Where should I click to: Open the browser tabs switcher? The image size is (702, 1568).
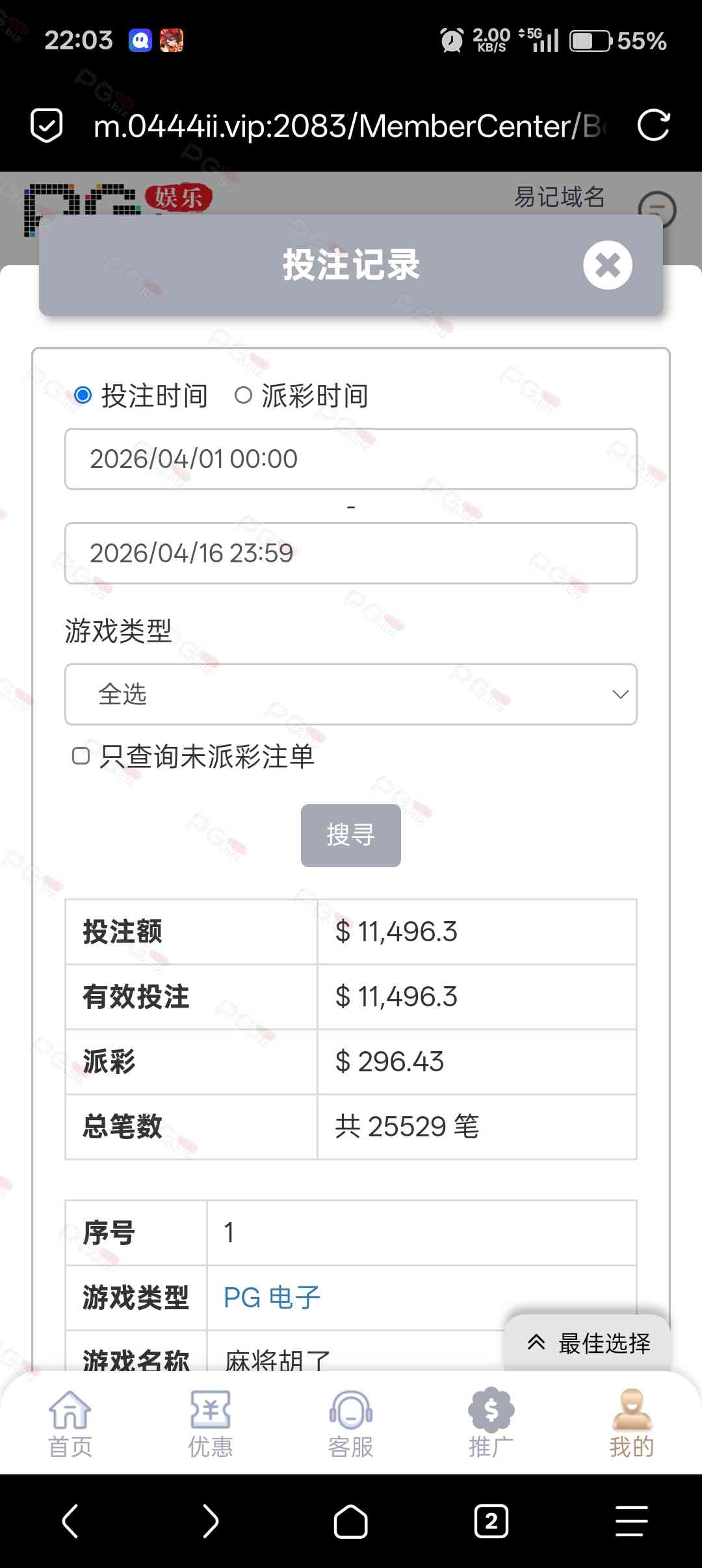point(491,1521)
